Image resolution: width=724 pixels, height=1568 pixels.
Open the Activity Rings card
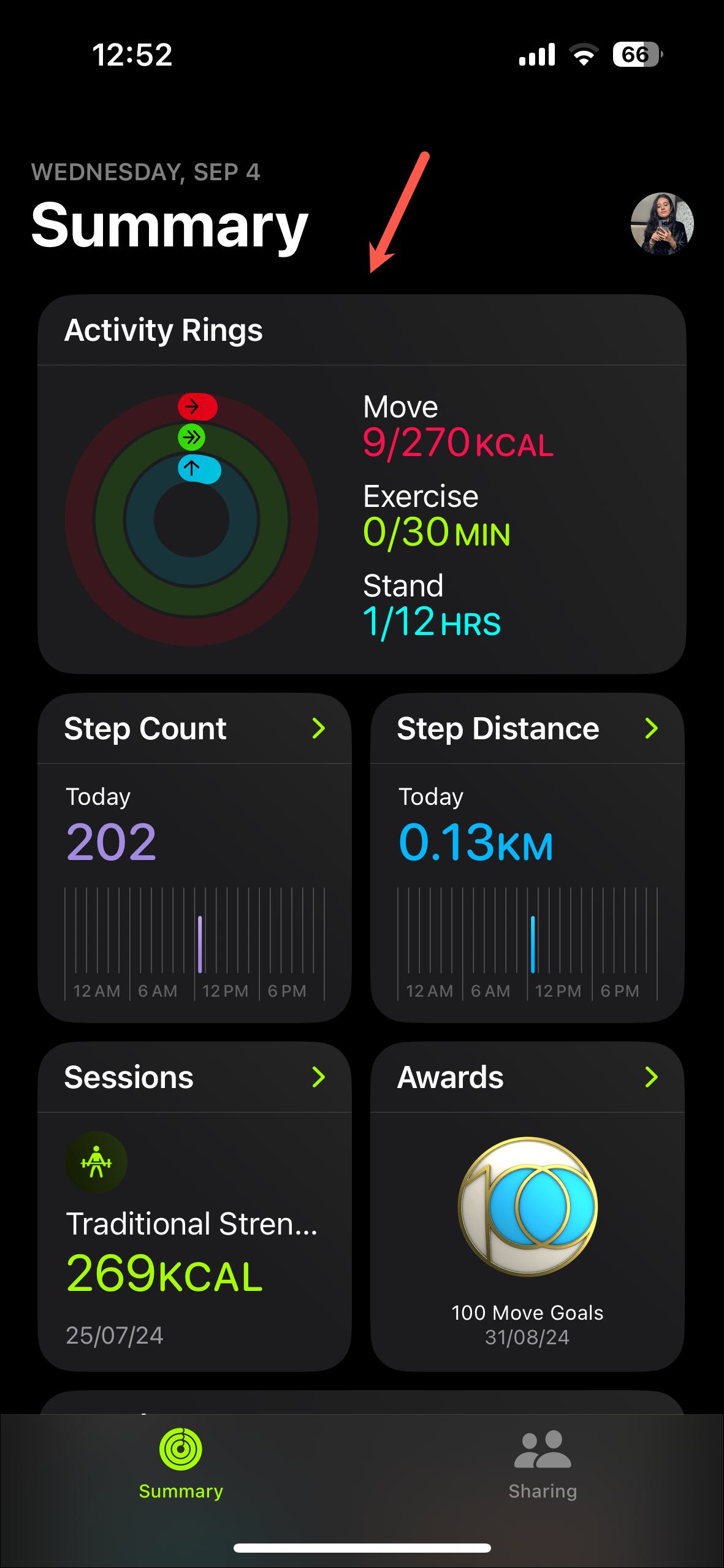(x=362, y=484)
